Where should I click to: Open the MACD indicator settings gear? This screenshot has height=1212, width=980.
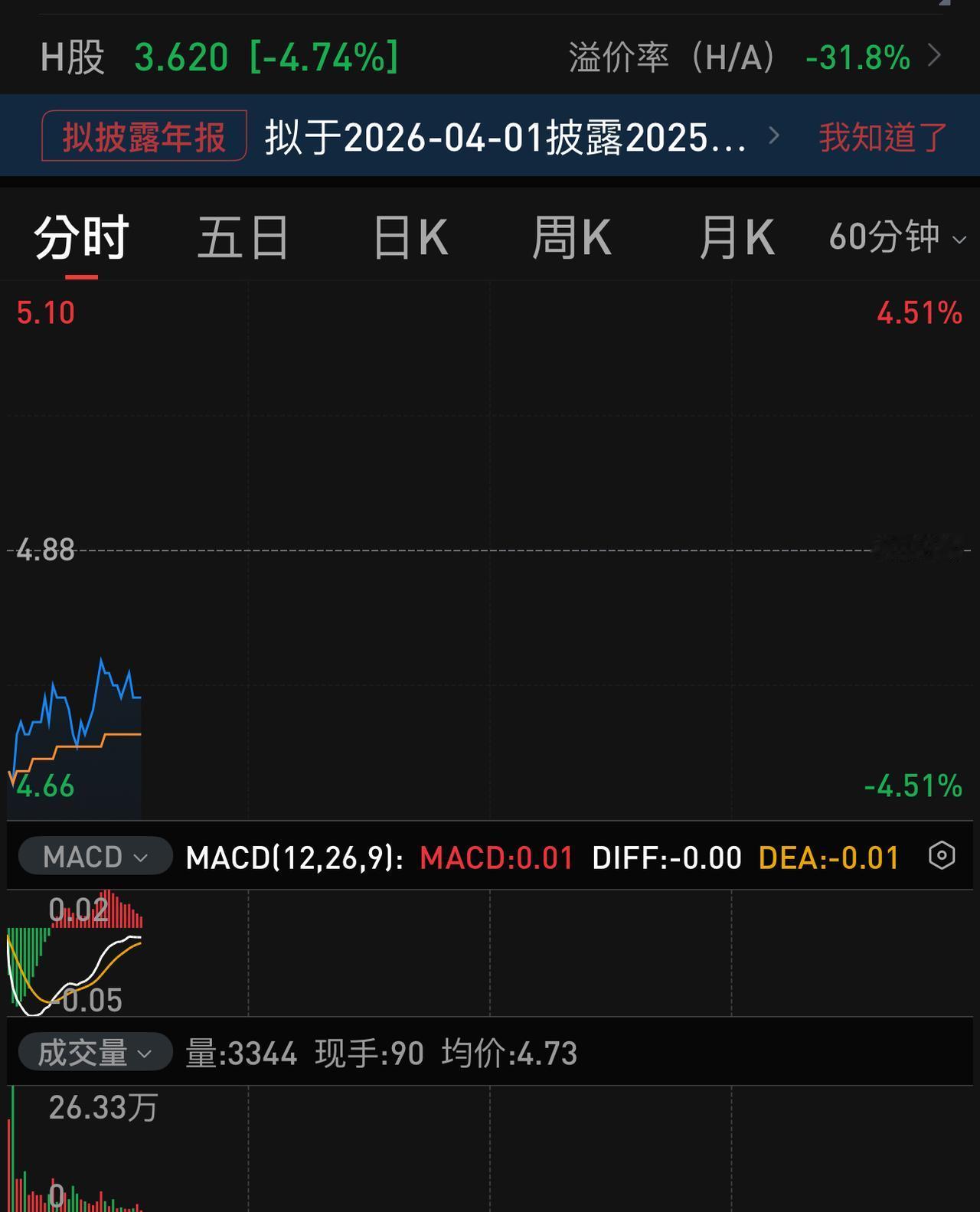(x=941, y=857)
